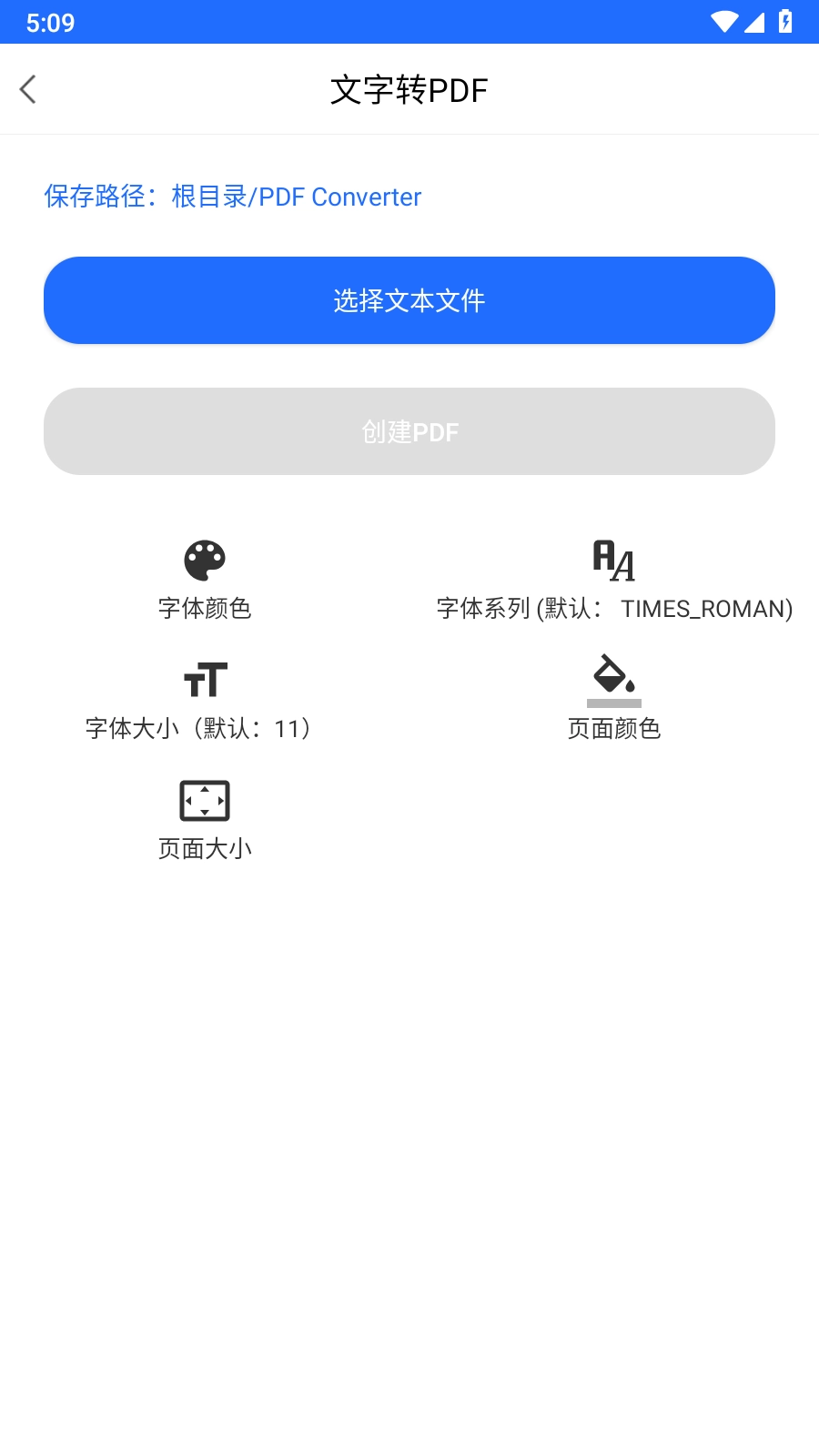Tap the 字体大小 TT icon
The image size is (819, 1456).
(x=204, y=679)
